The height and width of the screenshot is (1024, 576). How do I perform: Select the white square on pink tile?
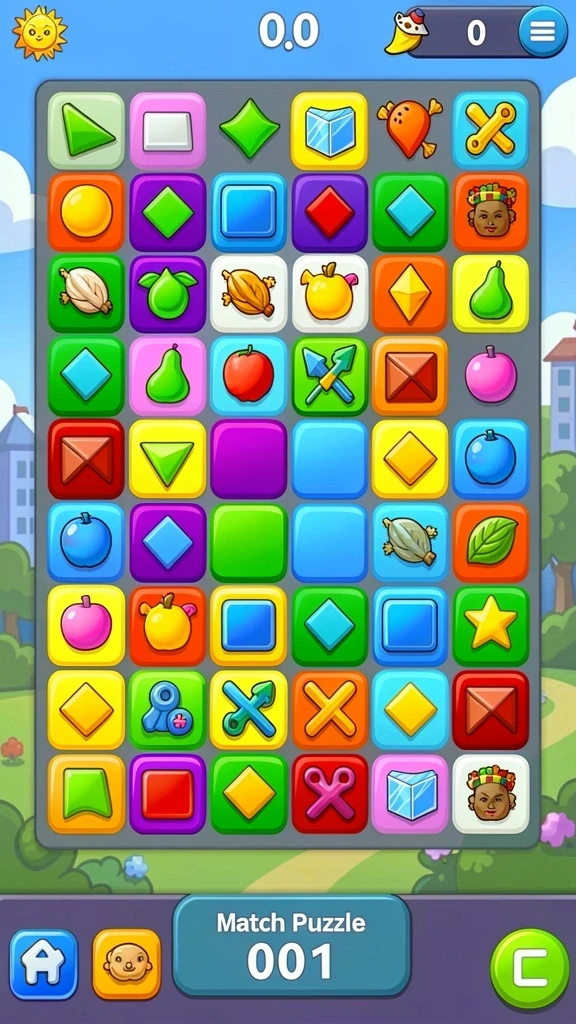click(168, 131)
